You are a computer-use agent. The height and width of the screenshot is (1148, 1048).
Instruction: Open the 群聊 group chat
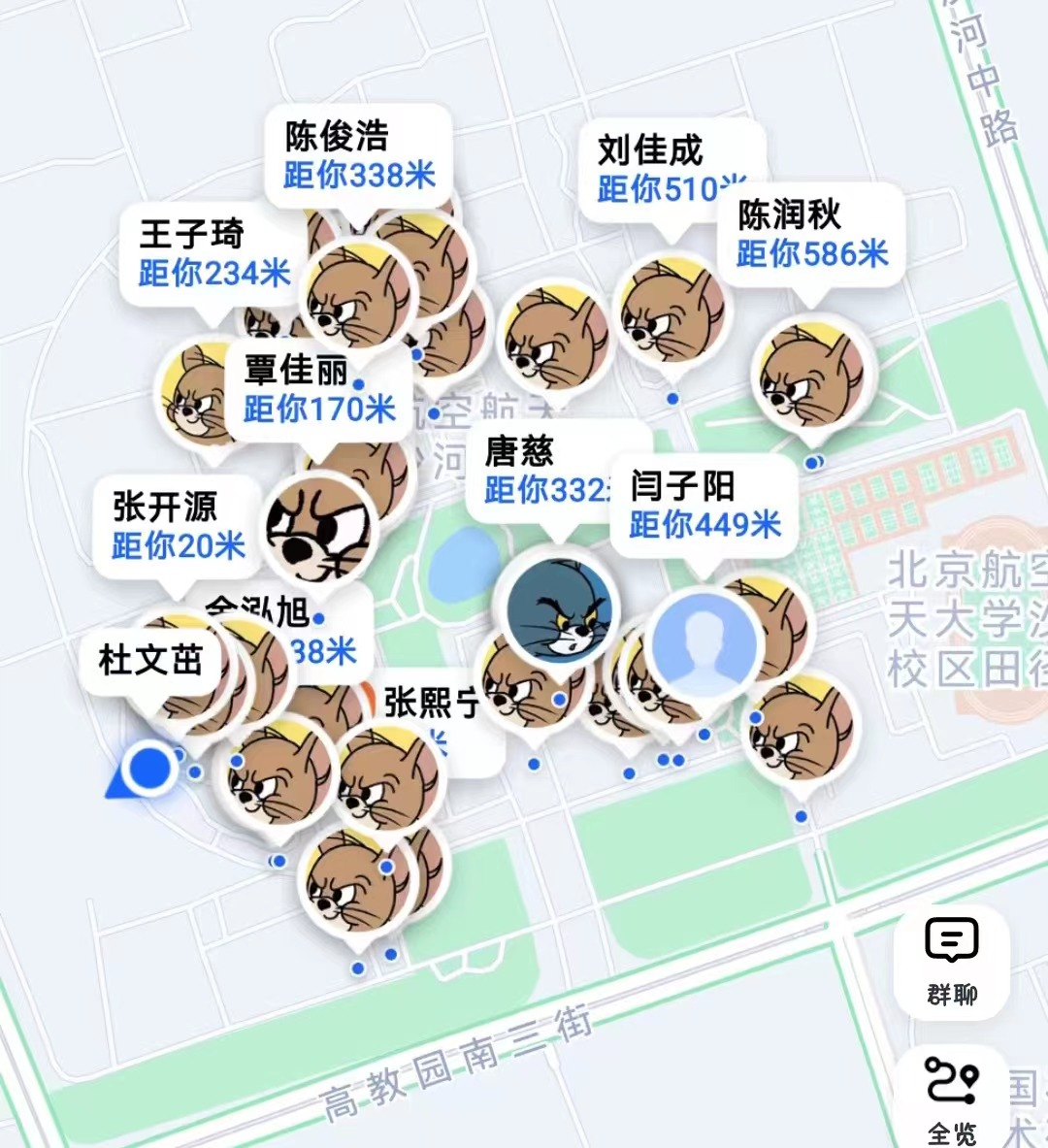pyautogui.click(x=951, y=960)
